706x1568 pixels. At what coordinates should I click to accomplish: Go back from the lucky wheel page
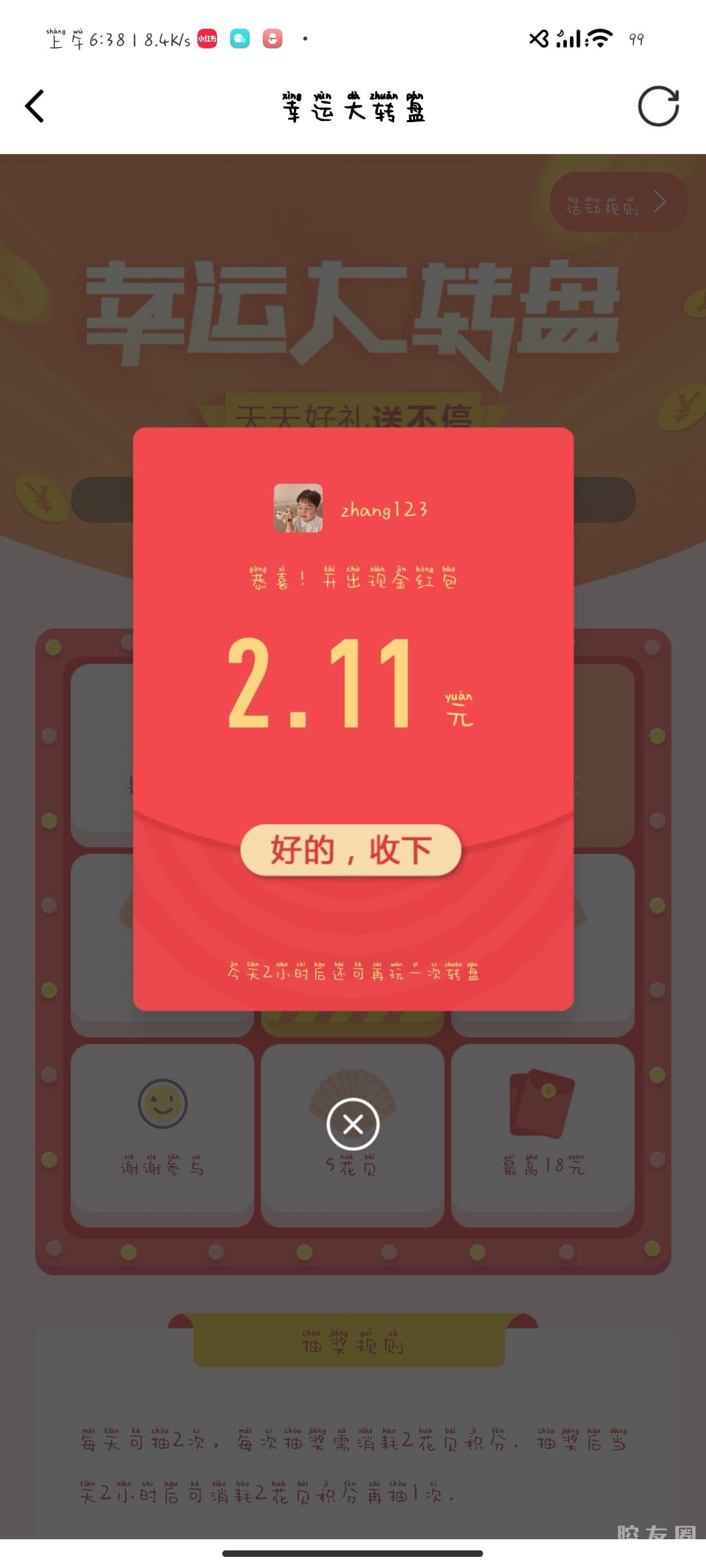click(35, 106)
